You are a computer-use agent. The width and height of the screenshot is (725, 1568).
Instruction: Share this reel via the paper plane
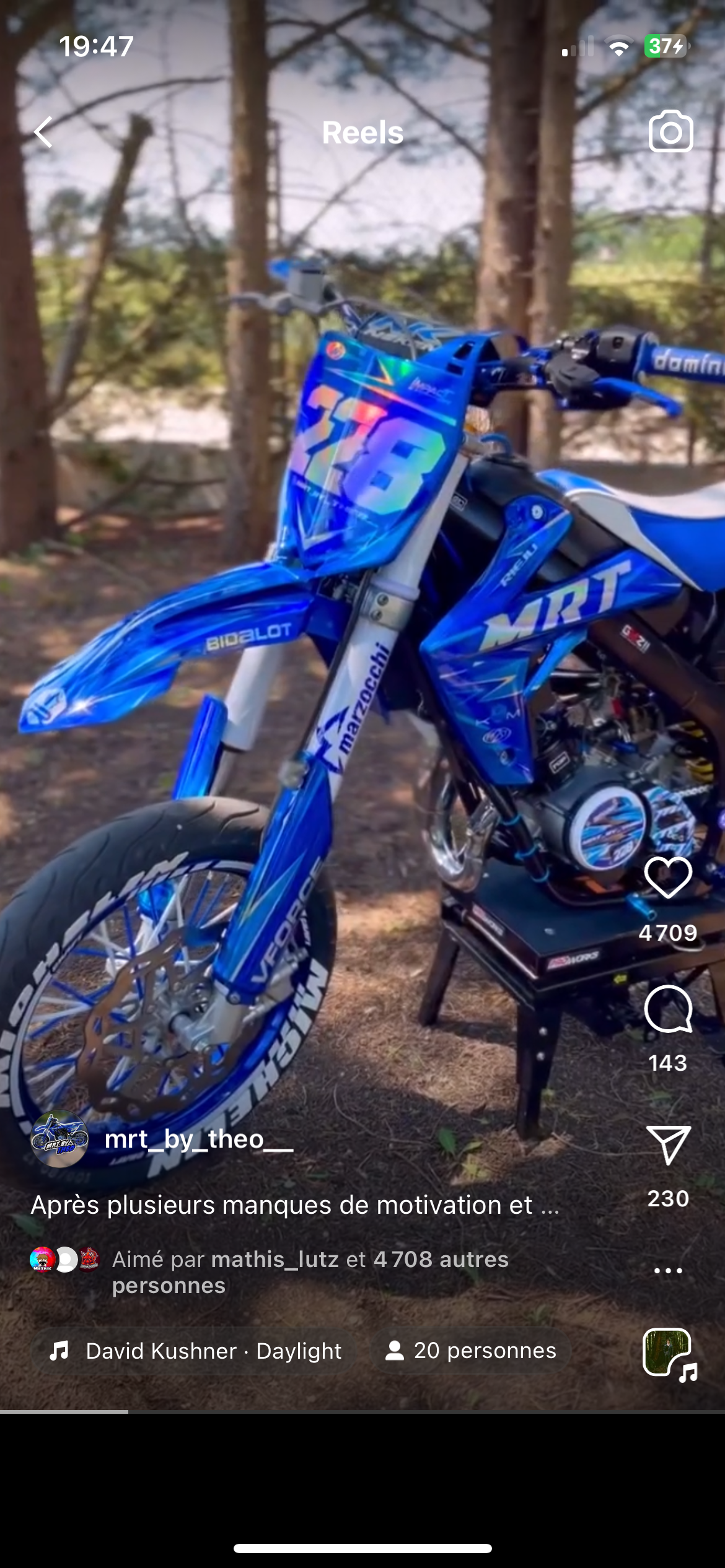coord(668,1145)
